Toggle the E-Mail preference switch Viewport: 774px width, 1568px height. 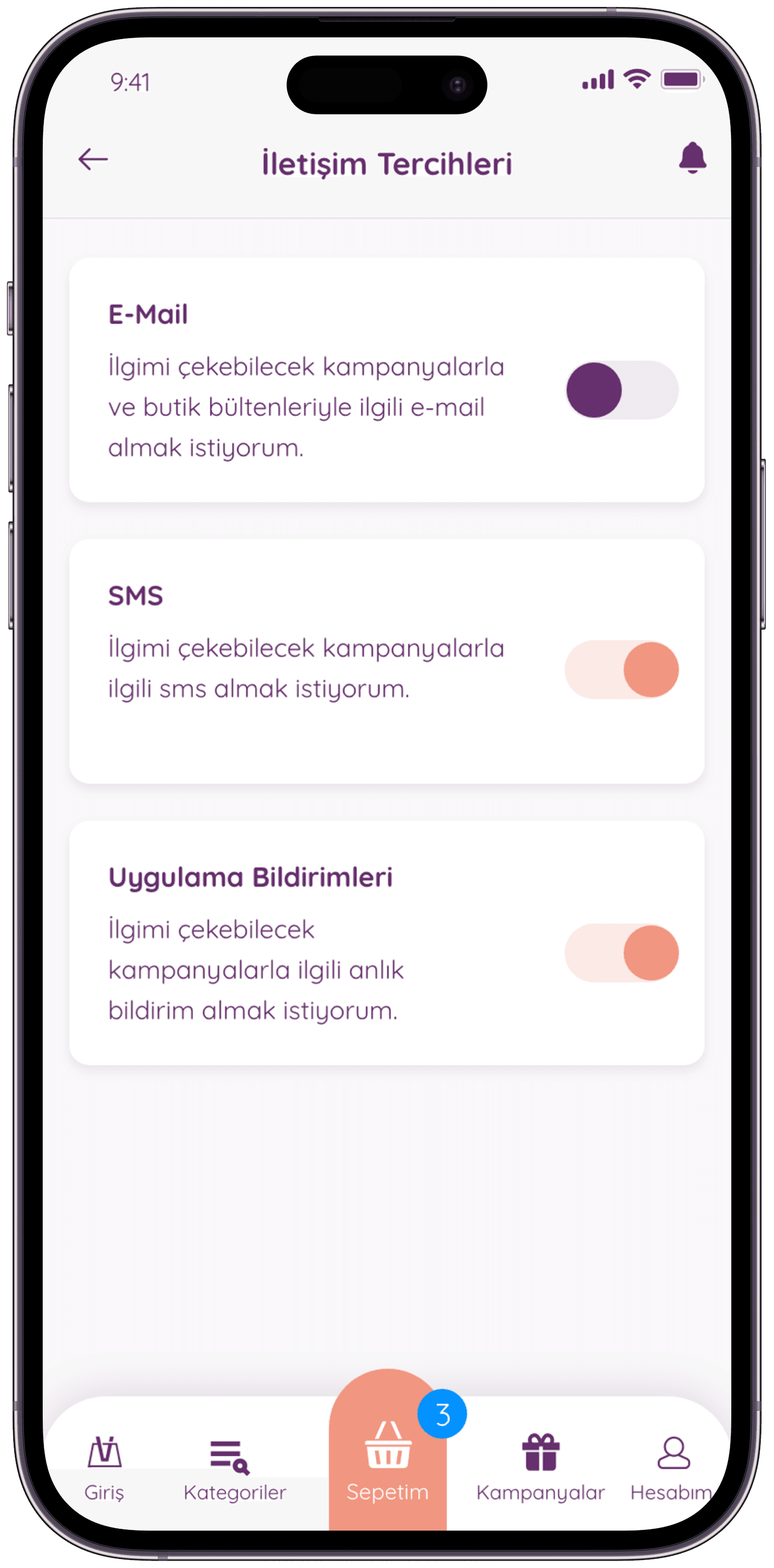click(622, 390)
